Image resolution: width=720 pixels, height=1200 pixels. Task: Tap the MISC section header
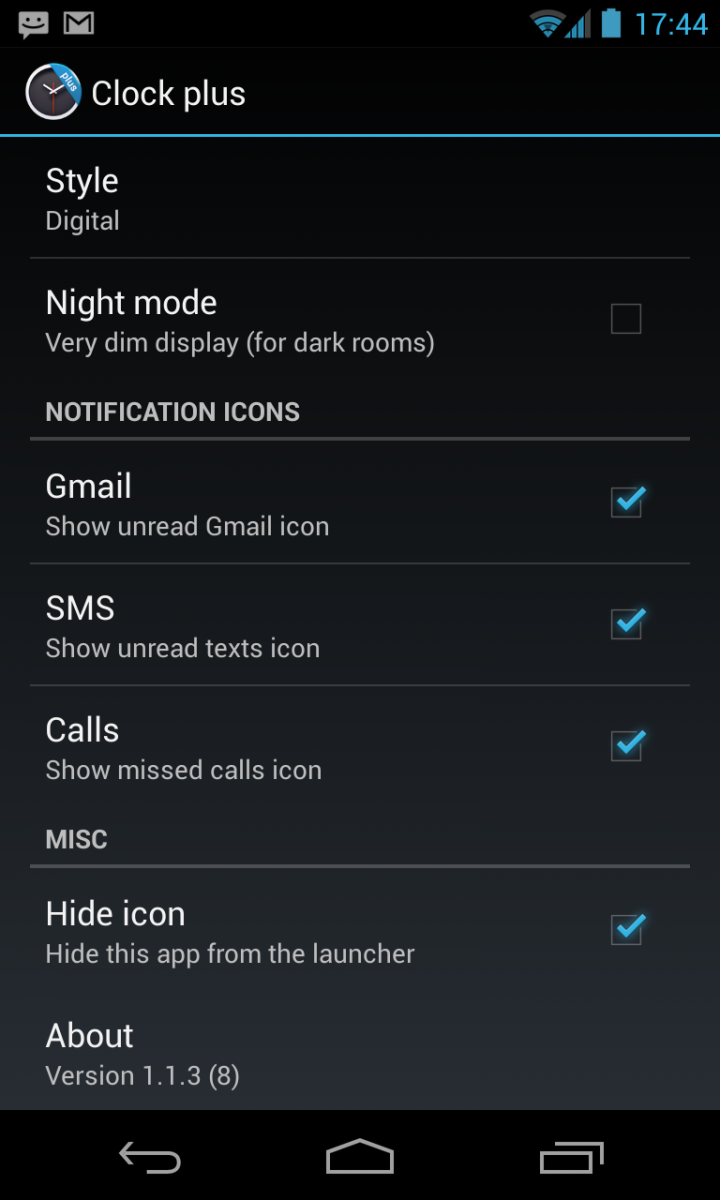click(76, 839)
